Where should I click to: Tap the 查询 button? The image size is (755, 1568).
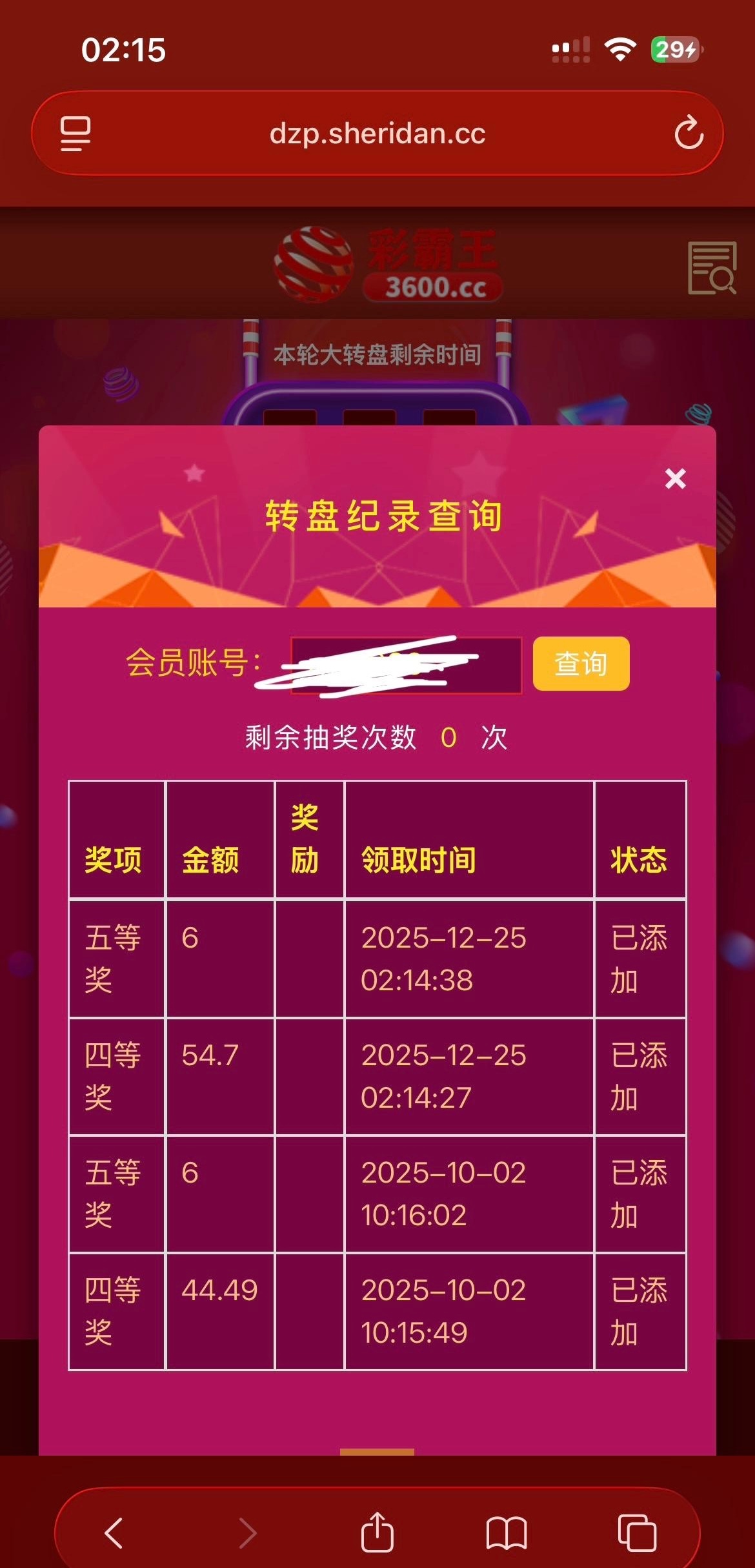(581, 664)
